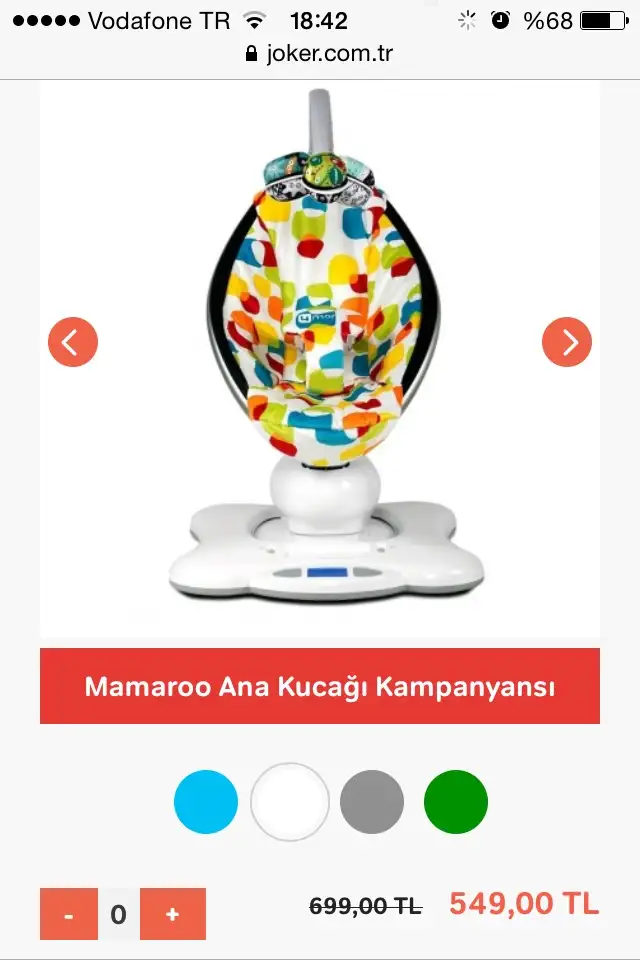Tap the joker.com.tr address bar
This screenshot has width=640, height=960.
[320, 54]
